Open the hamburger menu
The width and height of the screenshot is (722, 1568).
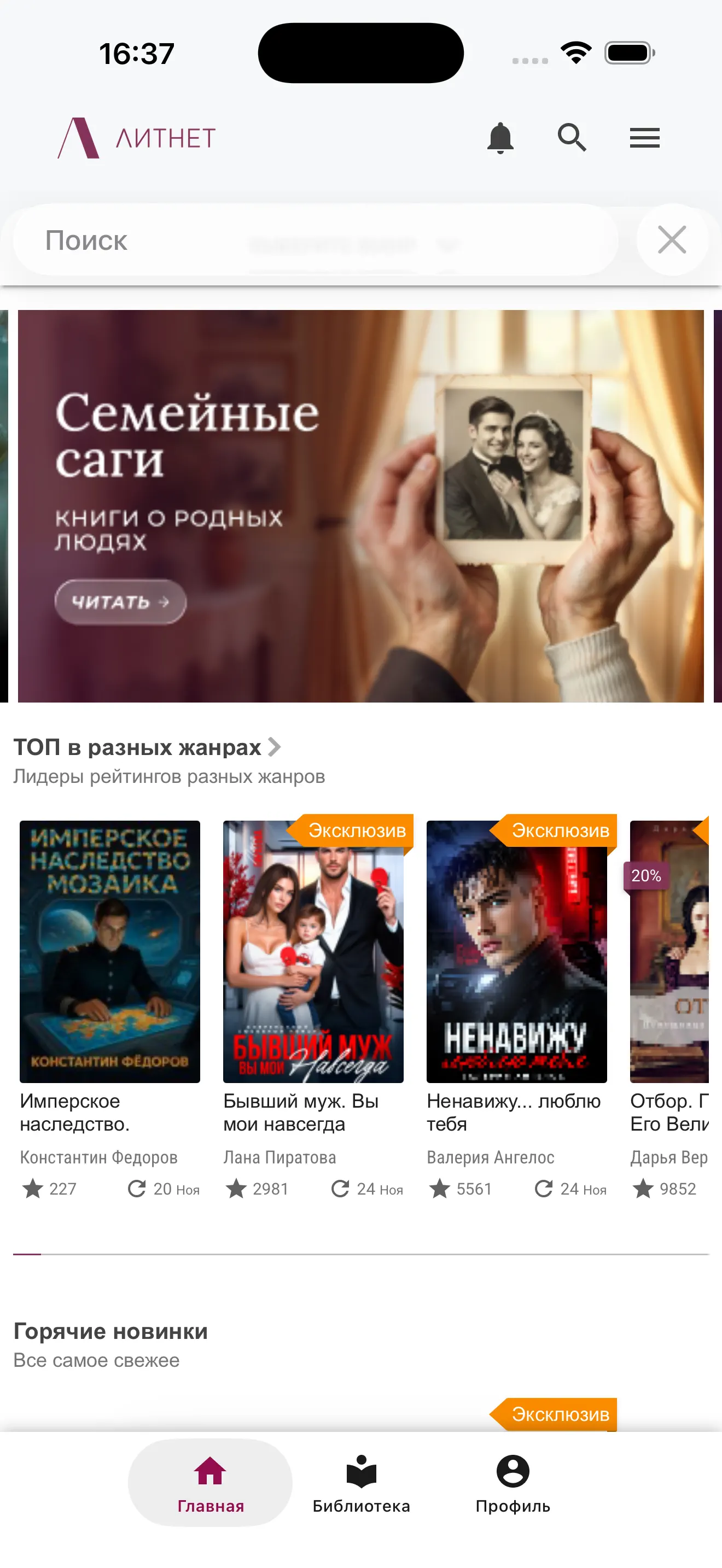pyautogui.click(x=645, y=138)
